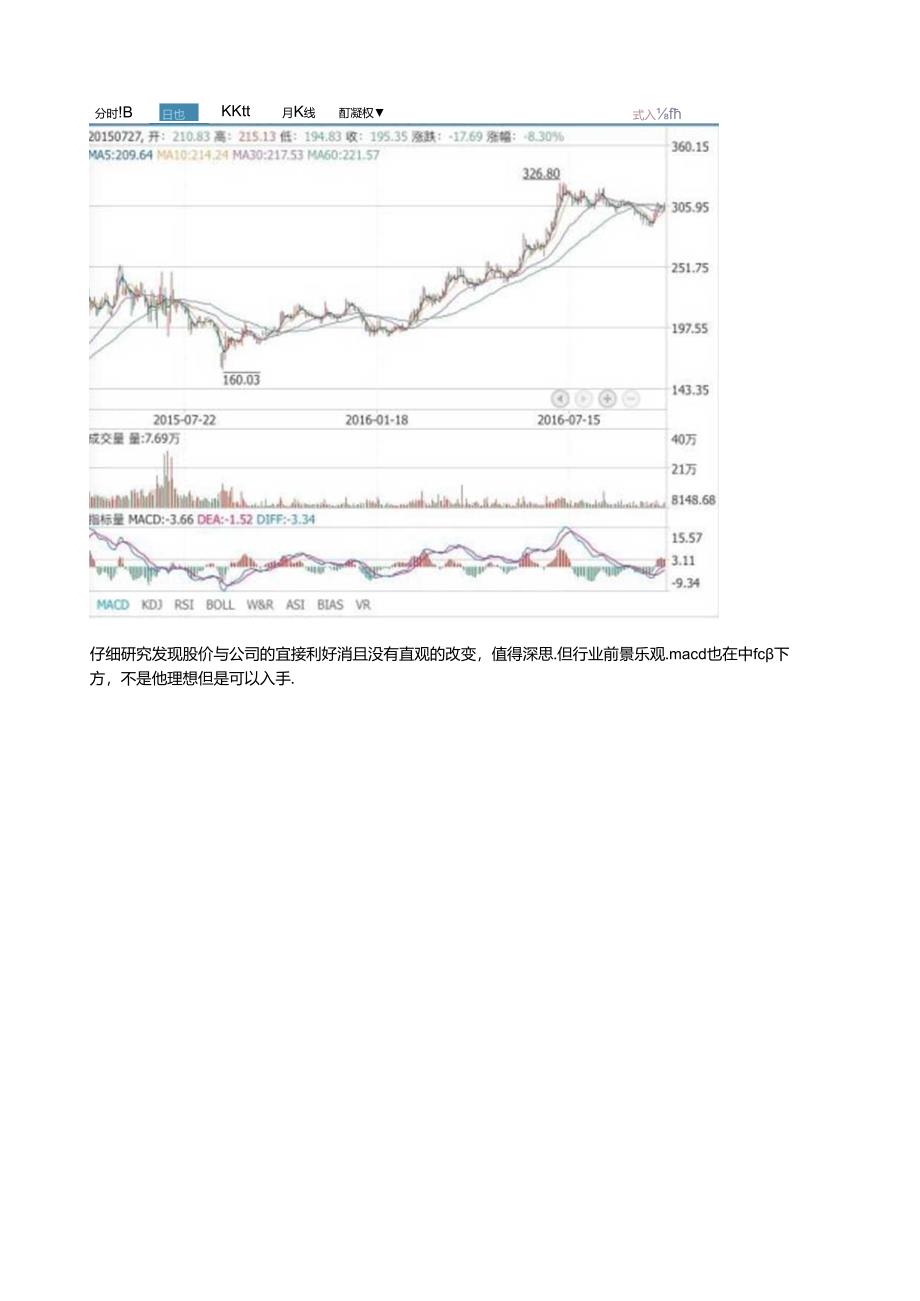Open the 前复权 price adjustment dropdown
Image resolution: width=920 pixels, height=1301 pixels.
tap(355, 112)
